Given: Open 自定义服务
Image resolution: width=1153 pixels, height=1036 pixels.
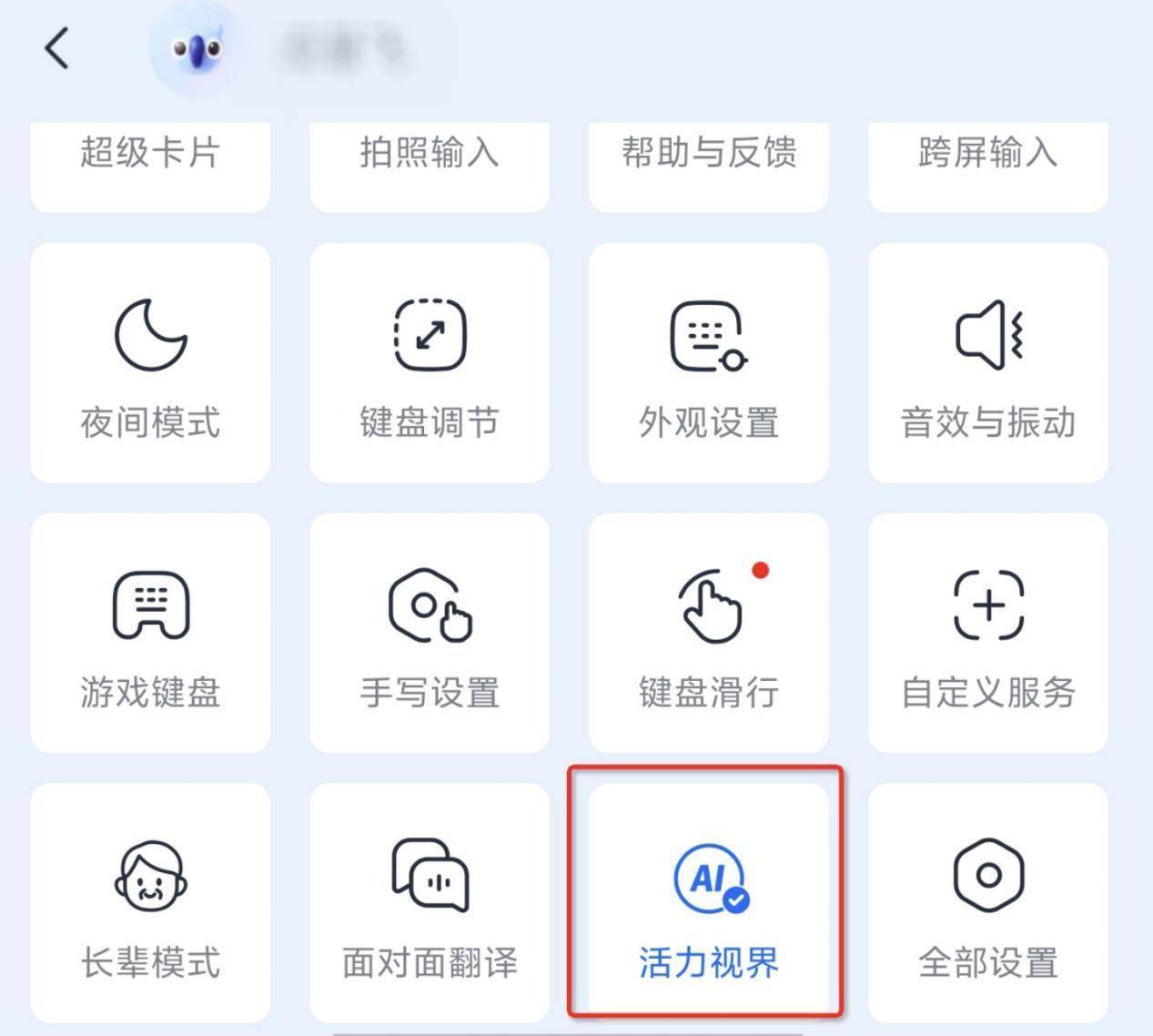Looking at the screenshot, I should (x=988, y=634).
